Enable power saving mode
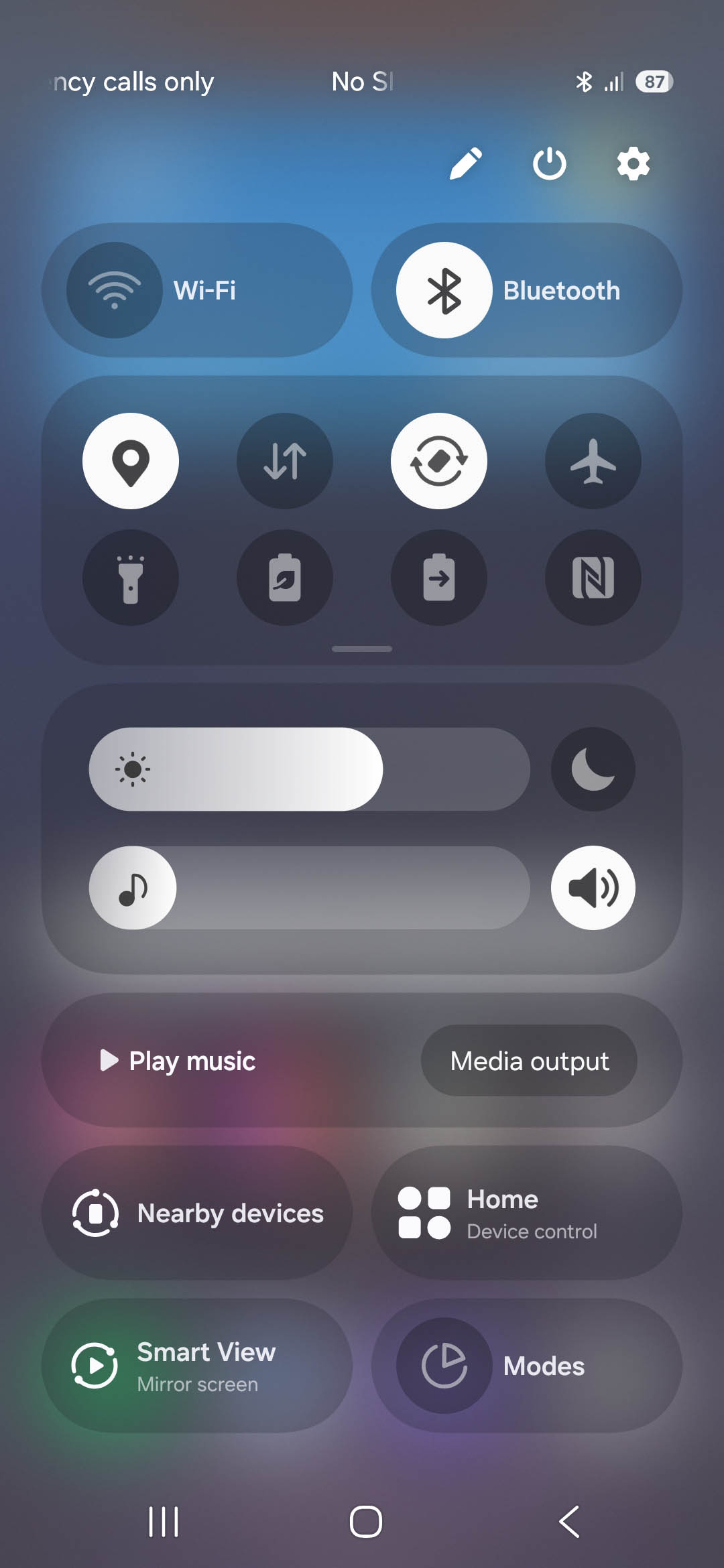Screen dimensions: 724x1568 (285, 578)
